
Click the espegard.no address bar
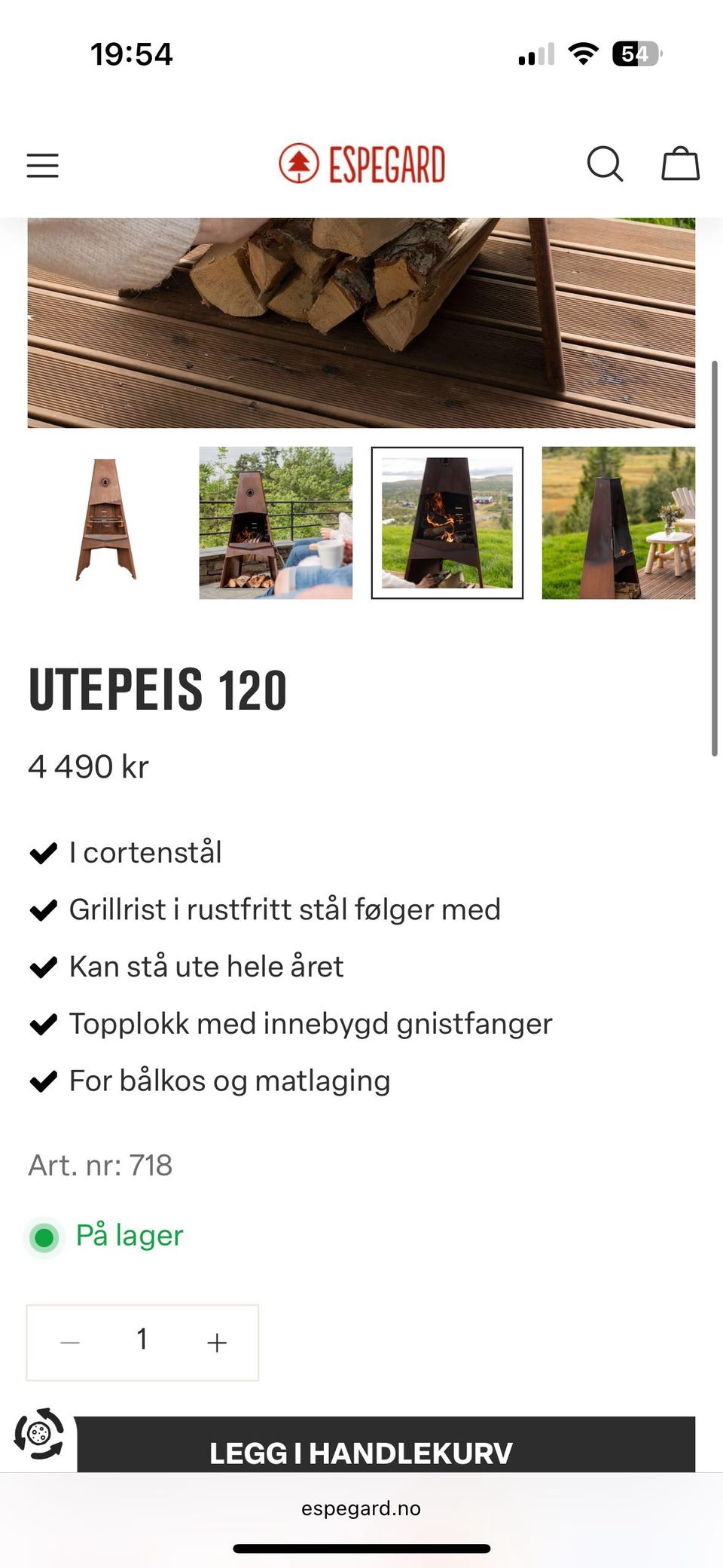[x=361, y=1508]
